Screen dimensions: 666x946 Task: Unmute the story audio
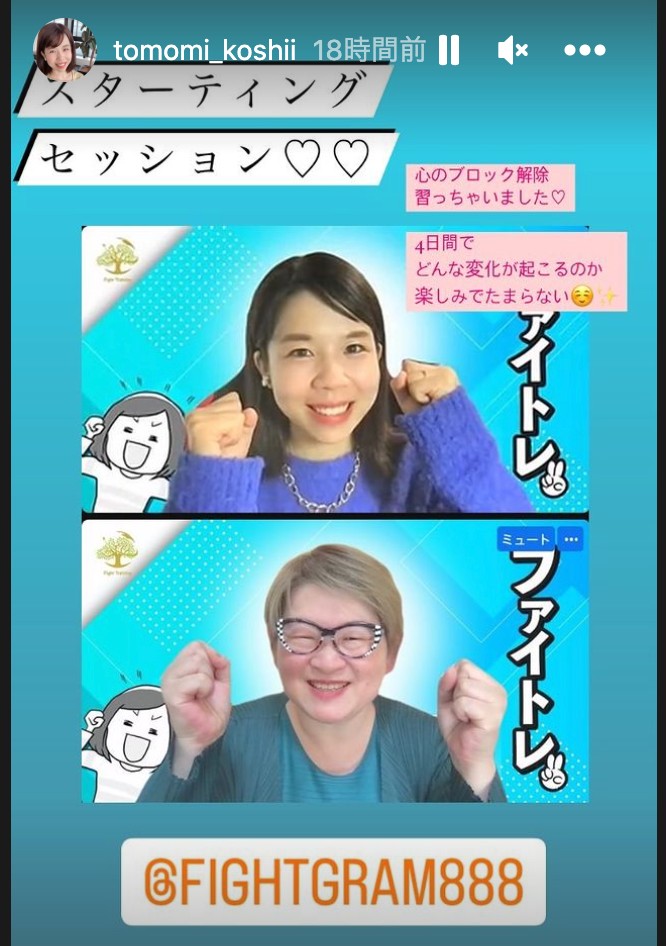point(512,49)
